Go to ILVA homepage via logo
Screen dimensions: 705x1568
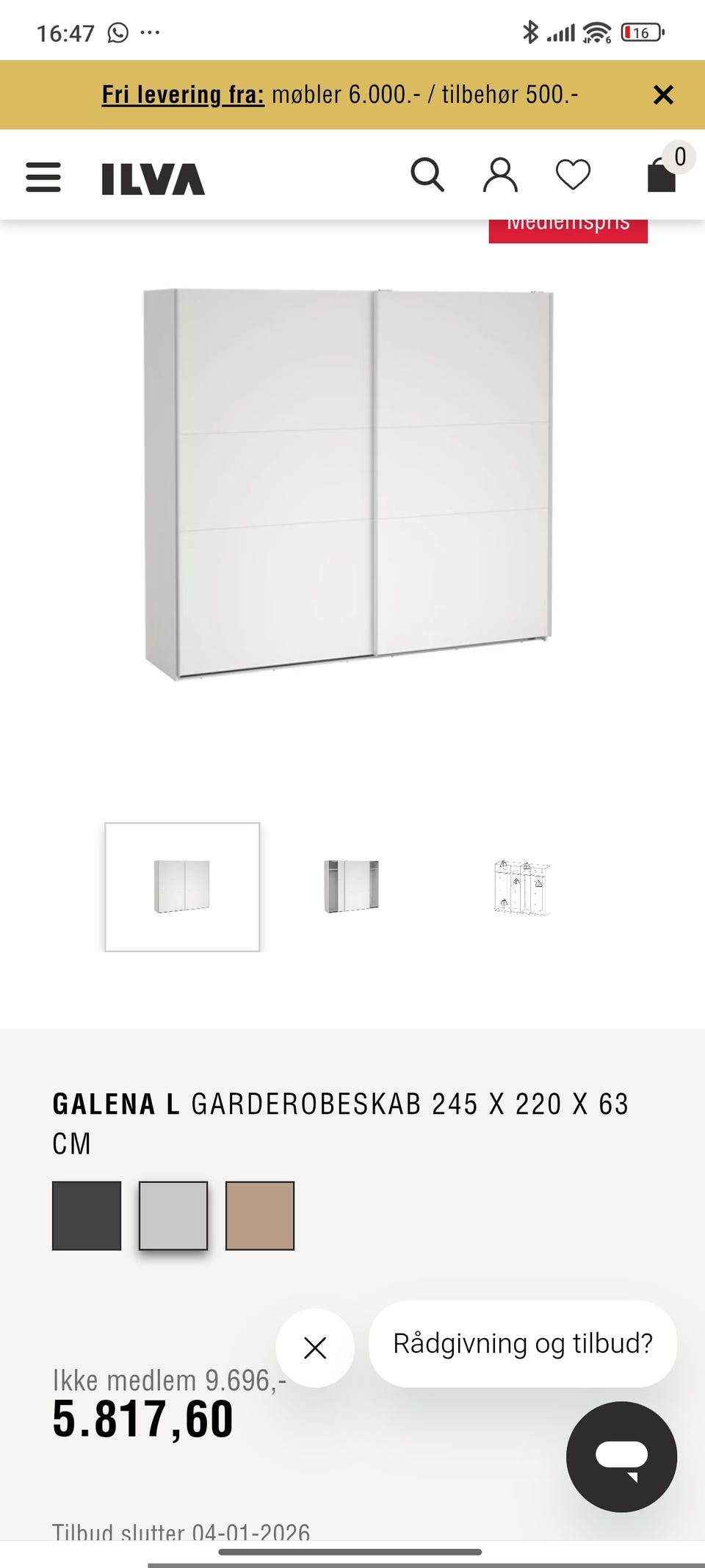tap(151, 176)
